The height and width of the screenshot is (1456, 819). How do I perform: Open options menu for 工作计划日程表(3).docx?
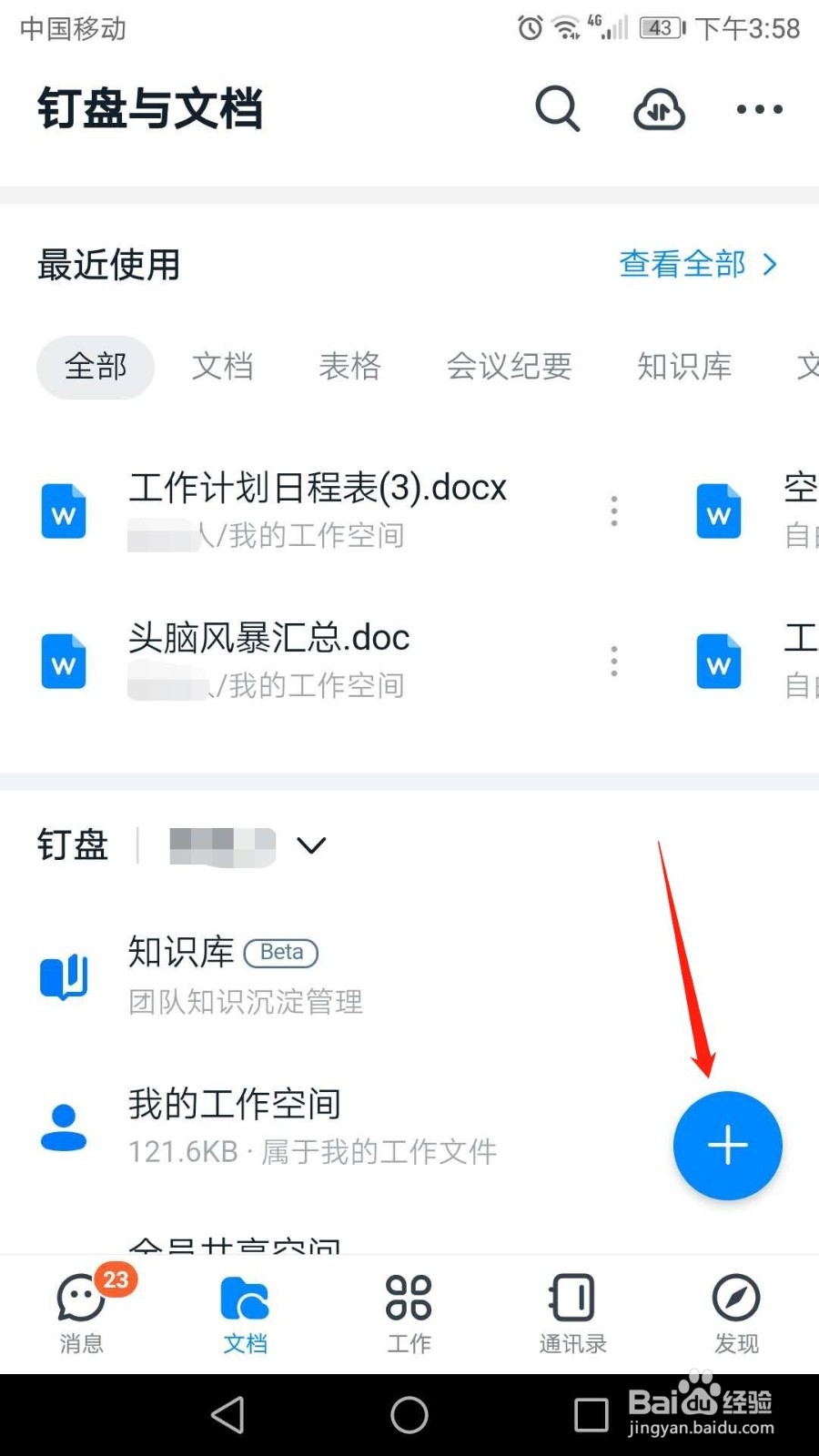tap(613, 511)
